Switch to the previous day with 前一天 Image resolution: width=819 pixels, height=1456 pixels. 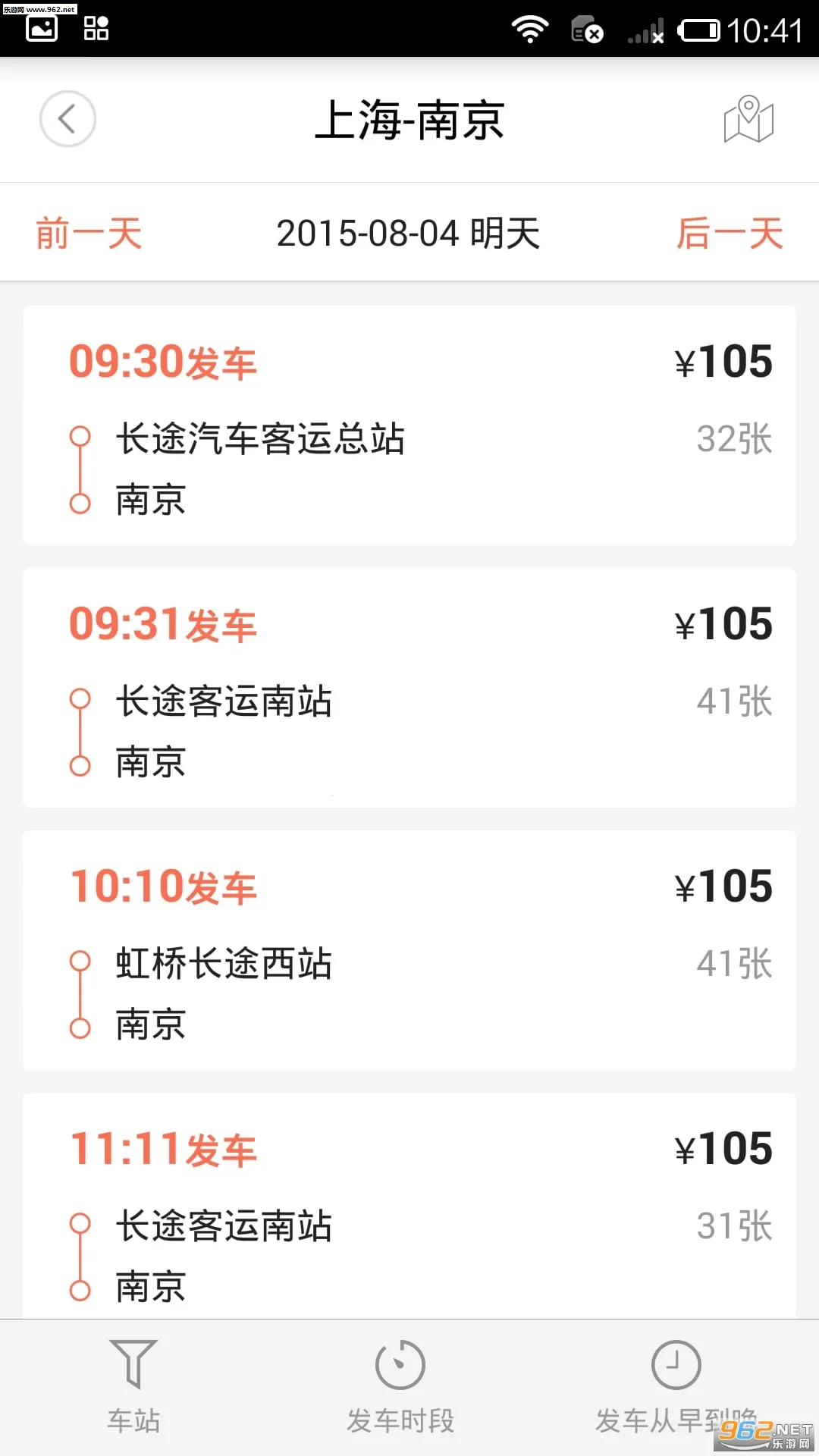[x=87, y=234]
